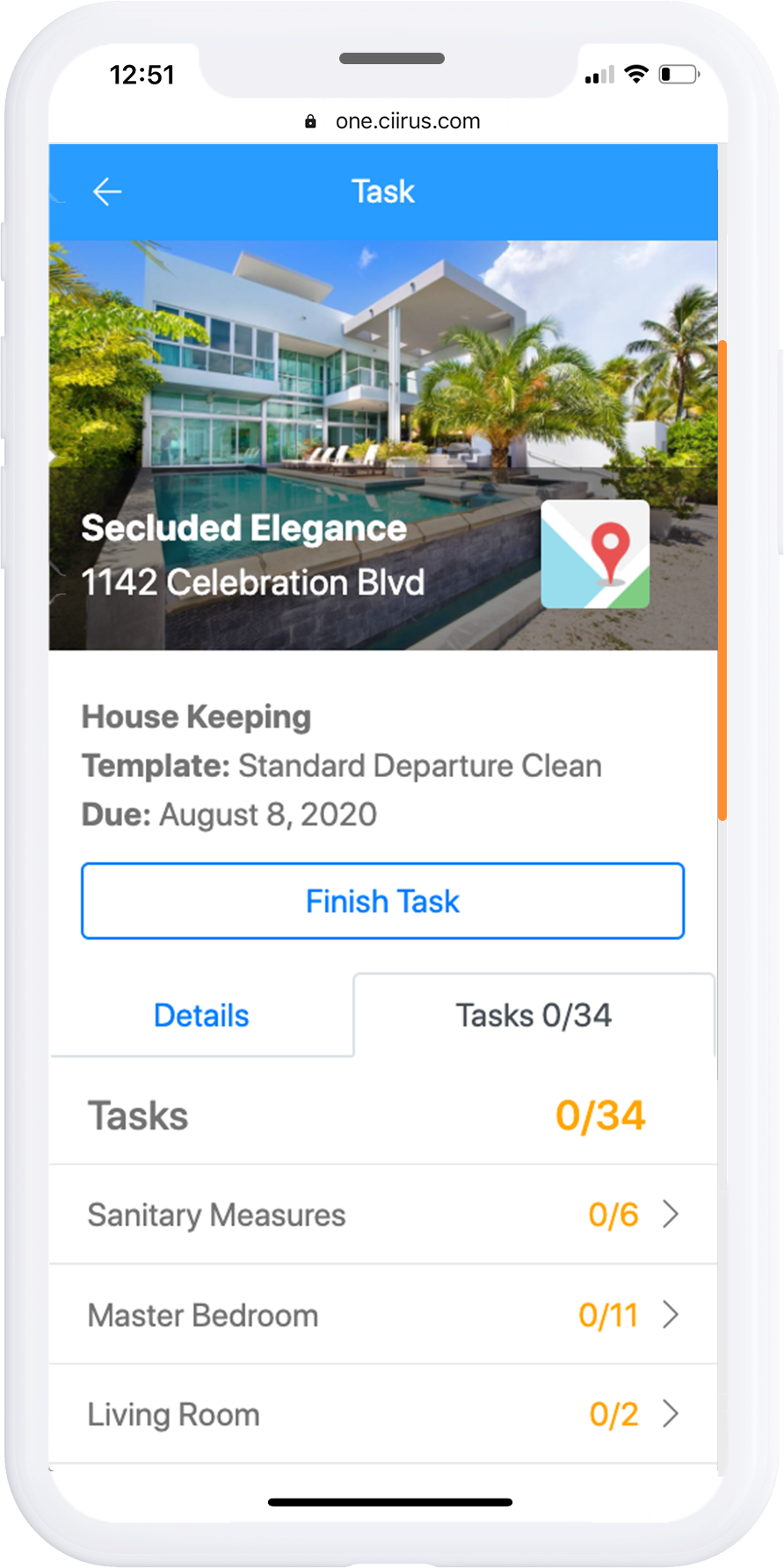Open the Master Bedroom task list

click(382, 1315)
